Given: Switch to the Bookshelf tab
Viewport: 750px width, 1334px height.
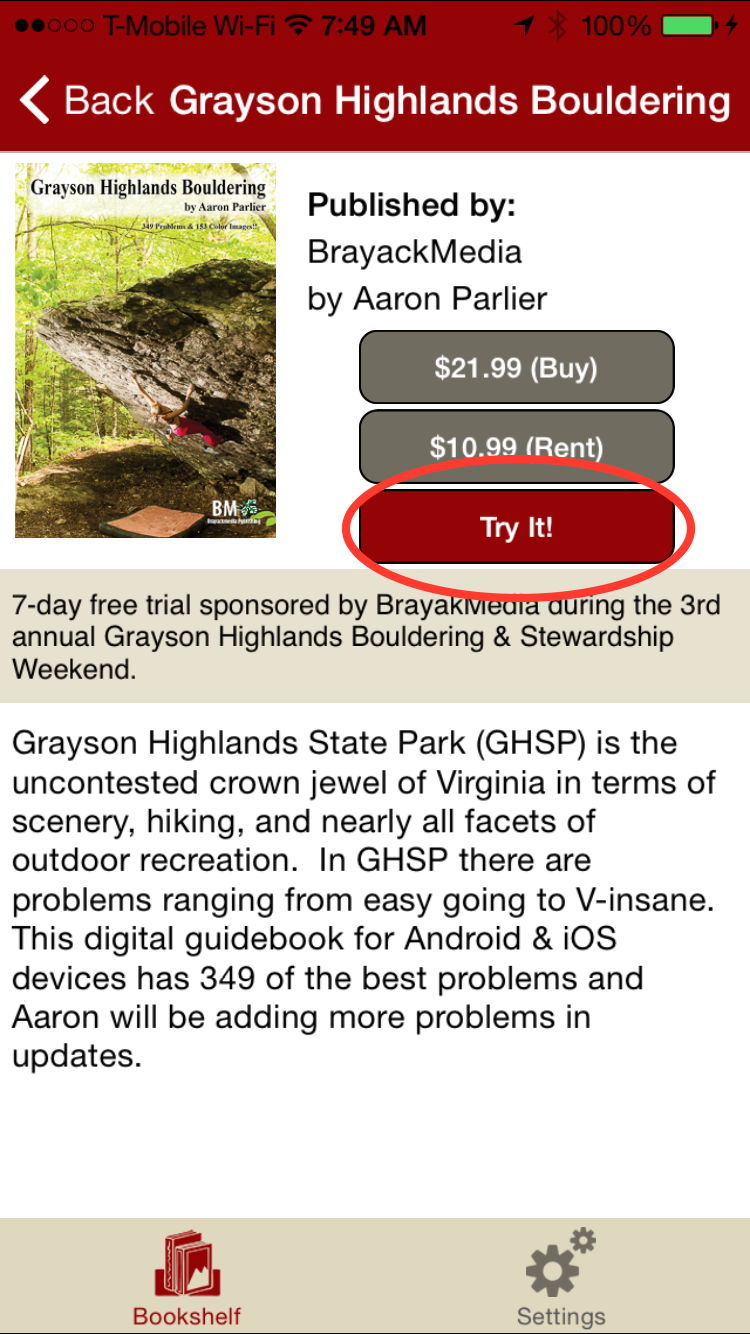Looking at the screenshot, I should pyautogui.click(x=187, y=1278).
